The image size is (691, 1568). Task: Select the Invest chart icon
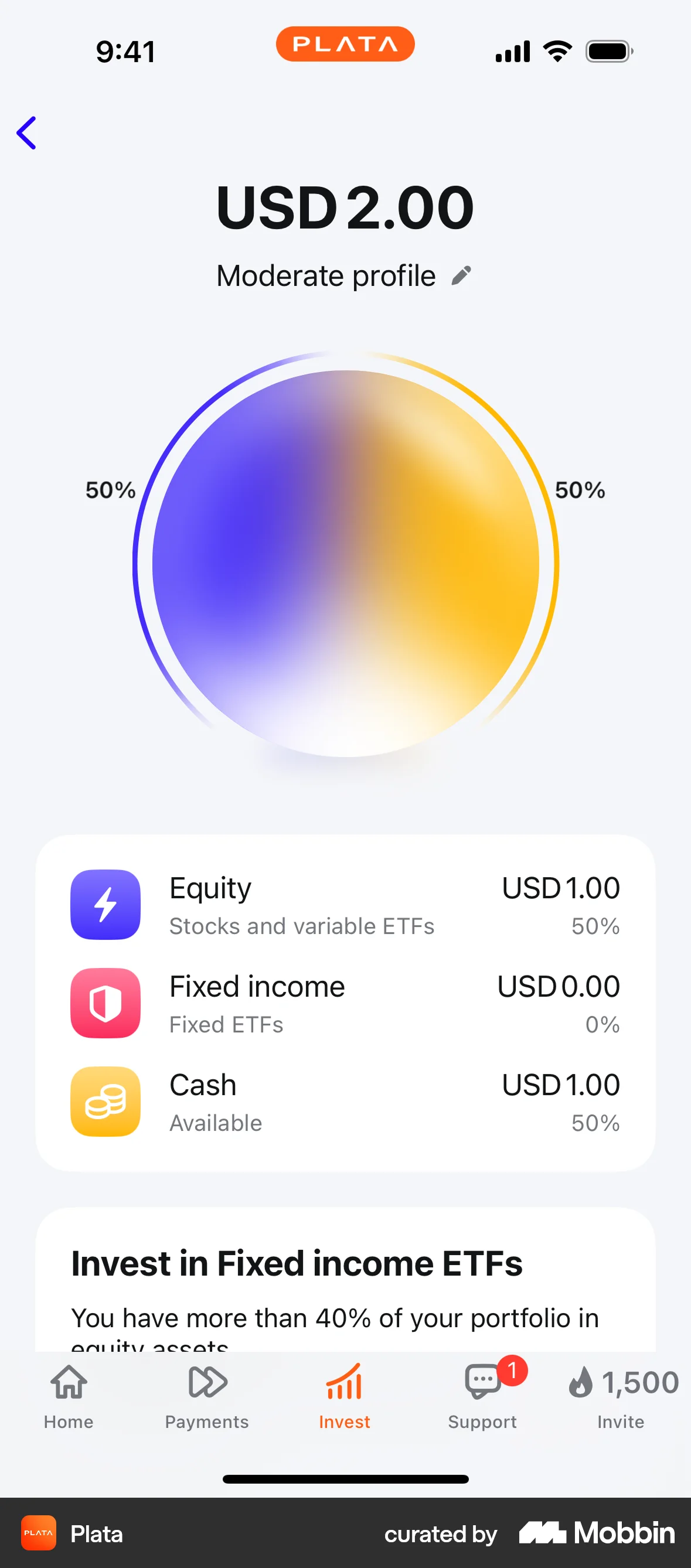[344, 1380]
